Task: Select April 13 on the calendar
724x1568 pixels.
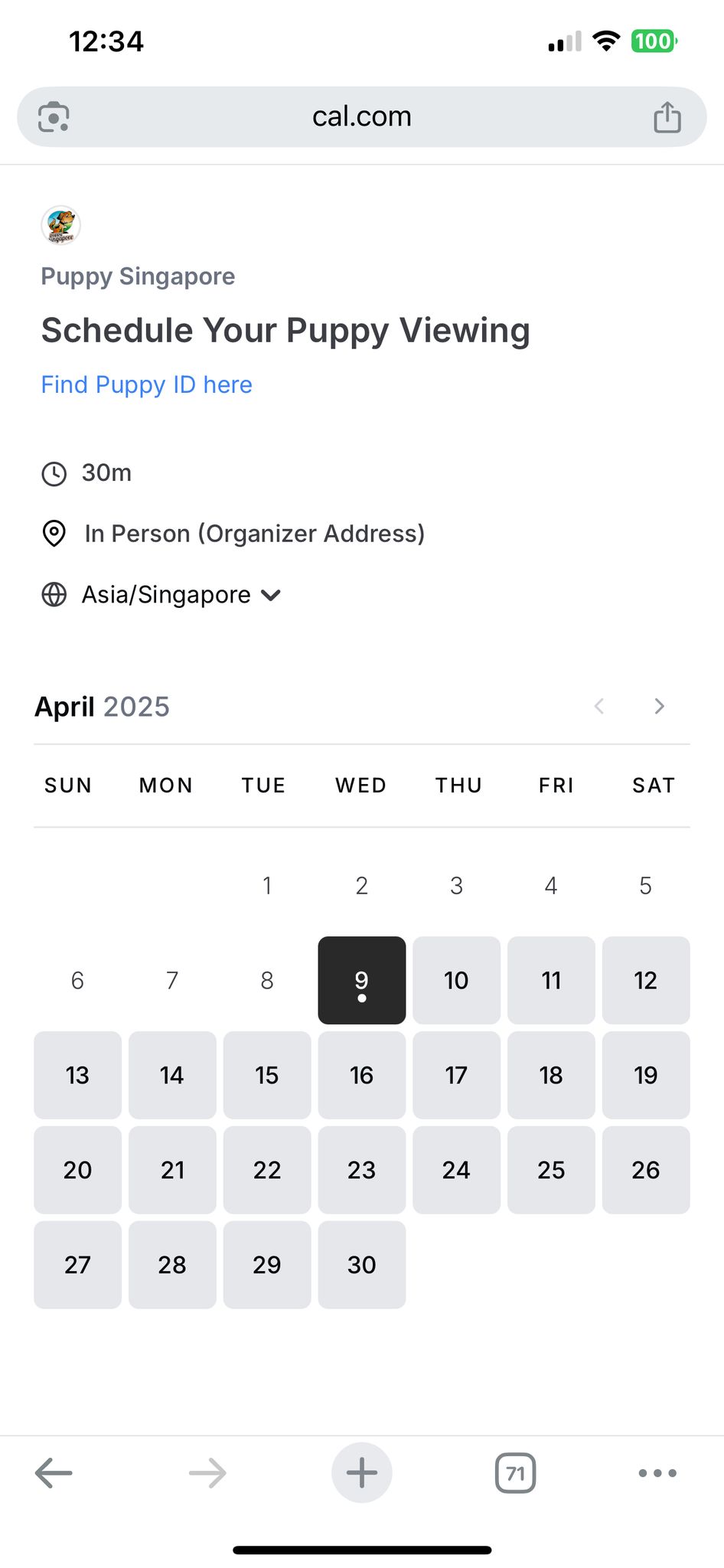Action: (x=77, y=1075)
